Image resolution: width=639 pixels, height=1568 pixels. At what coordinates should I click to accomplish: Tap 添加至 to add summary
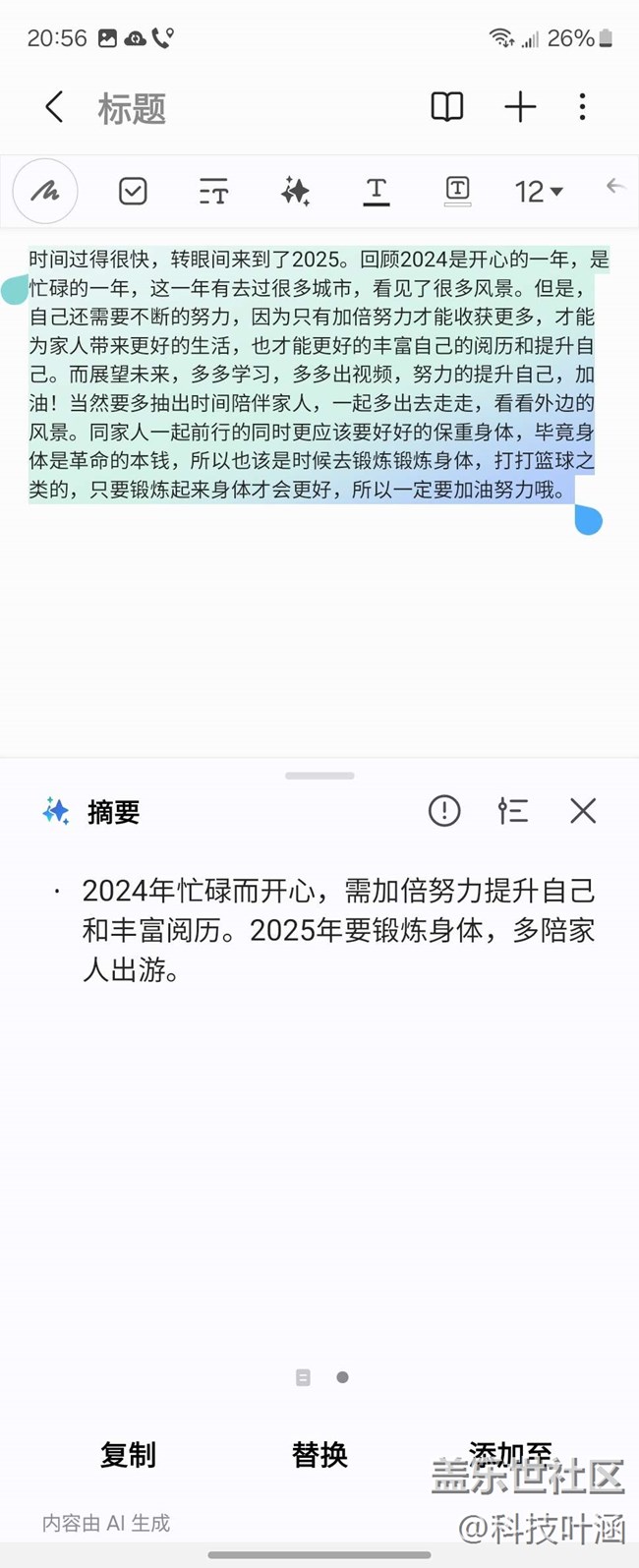tap(509, 1454)
